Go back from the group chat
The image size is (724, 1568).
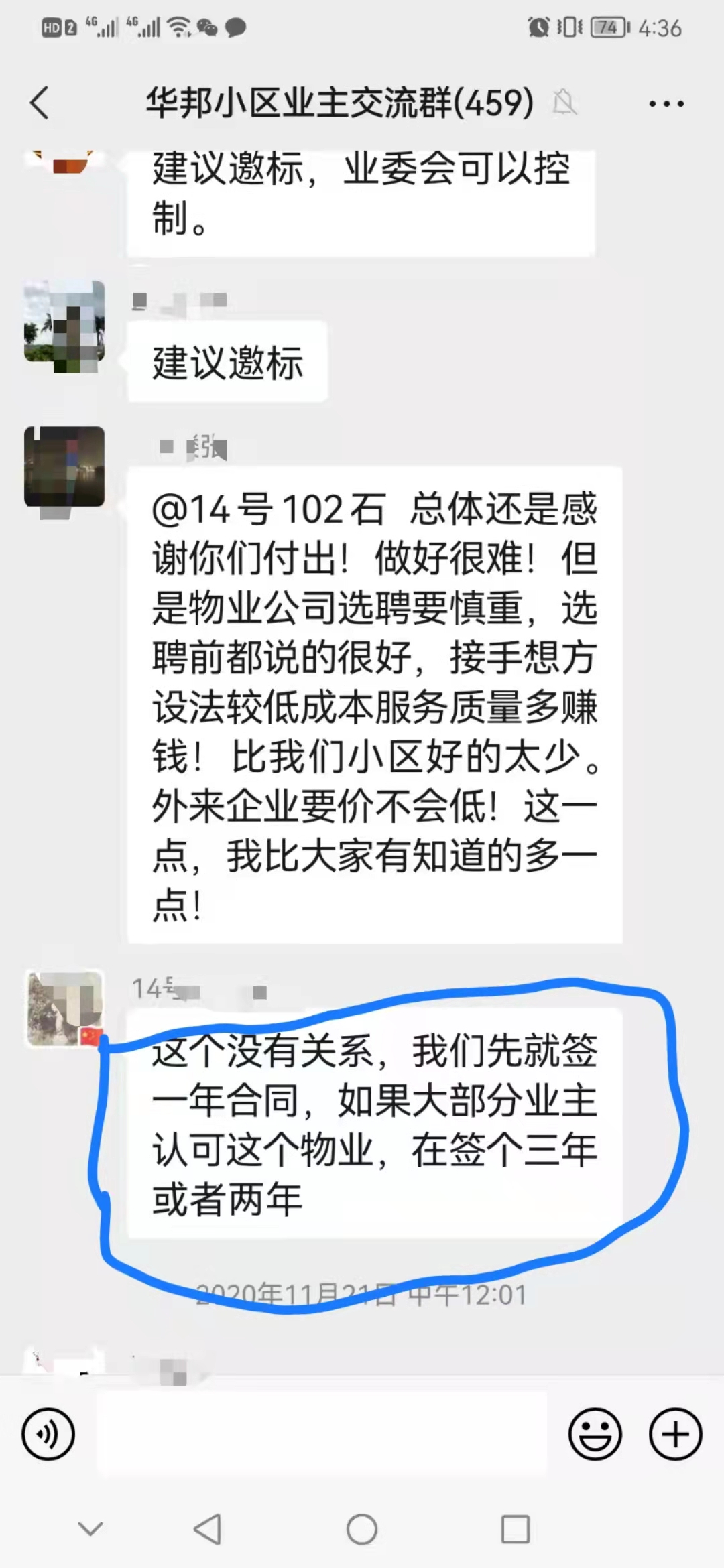[40, 103]
